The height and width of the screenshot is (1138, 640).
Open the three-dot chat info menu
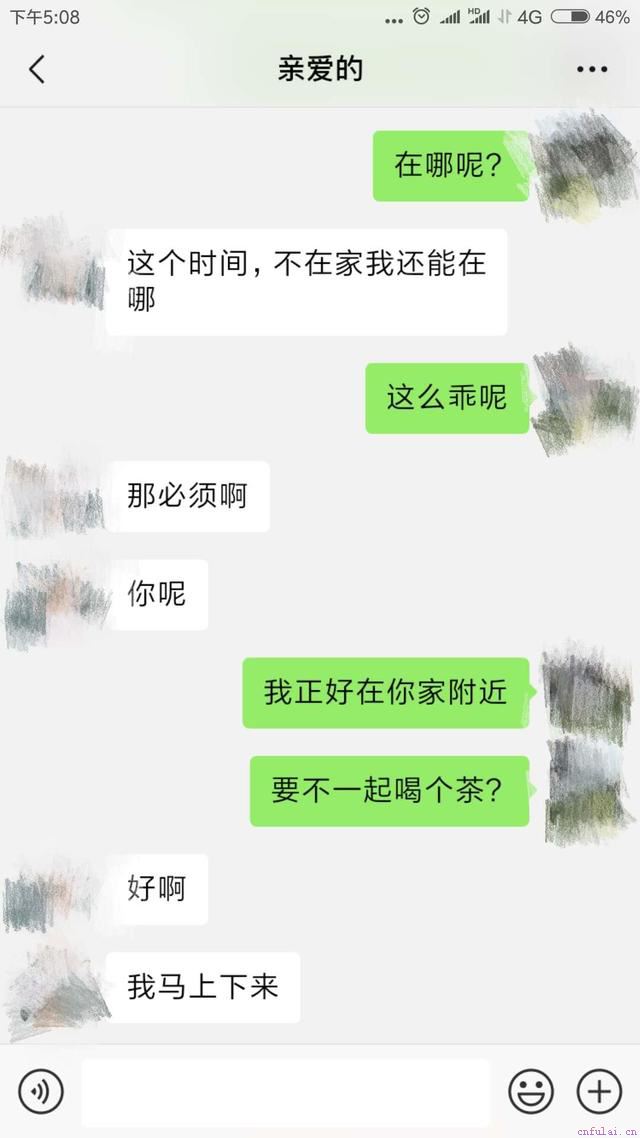(592, 69)
